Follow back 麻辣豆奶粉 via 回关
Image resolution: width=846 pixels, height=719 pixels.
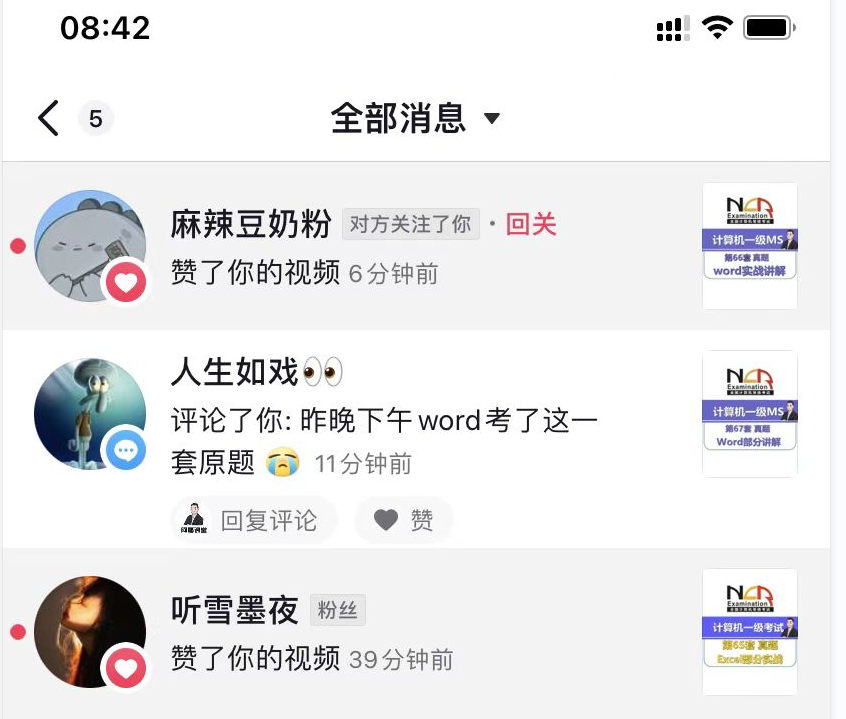coord(531,224)
